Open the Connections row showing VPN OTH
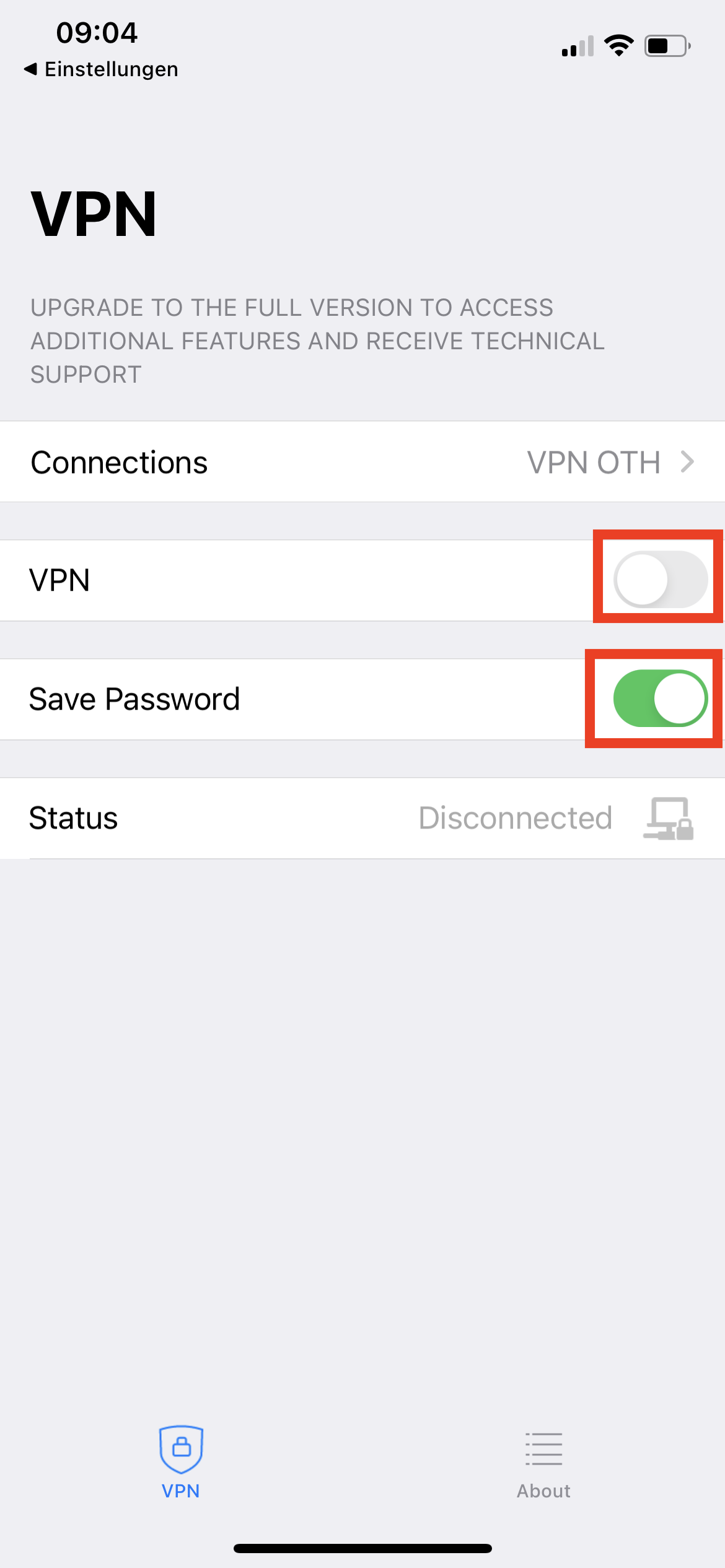The height and width of the screenshot is (1568, 725). pyautogui.click(x=362, y=462)
